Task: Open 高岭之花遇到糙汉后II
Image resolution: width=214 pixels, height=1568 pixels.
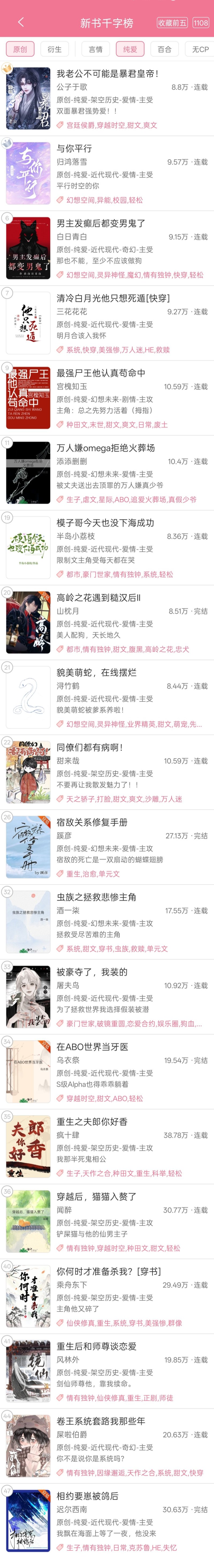Action: (x=98, y=598)
